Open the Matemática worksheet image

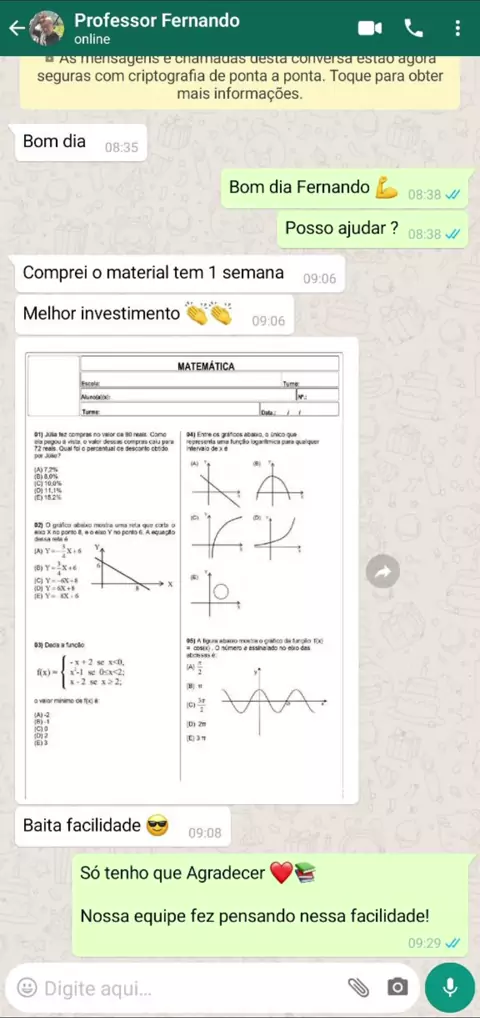tap(186, 571)
